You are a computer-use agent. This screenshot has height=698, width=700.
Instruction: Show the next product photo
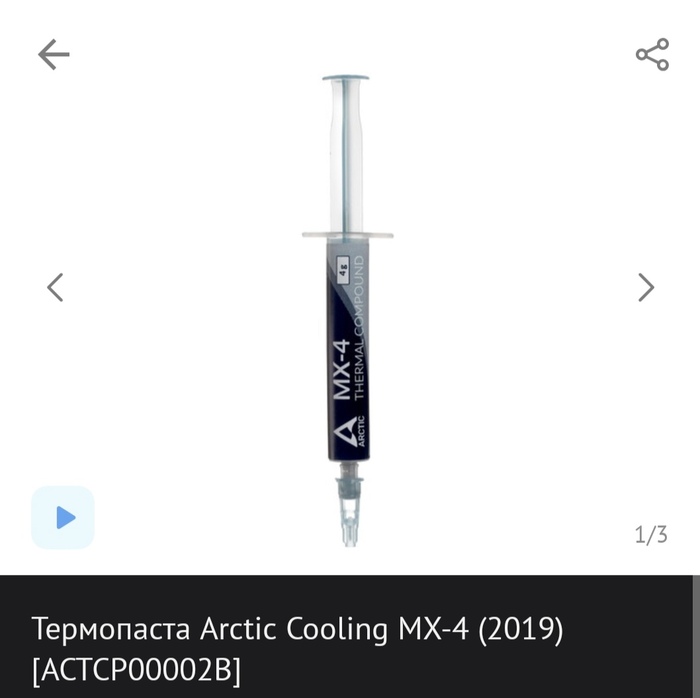pos(646,287)
